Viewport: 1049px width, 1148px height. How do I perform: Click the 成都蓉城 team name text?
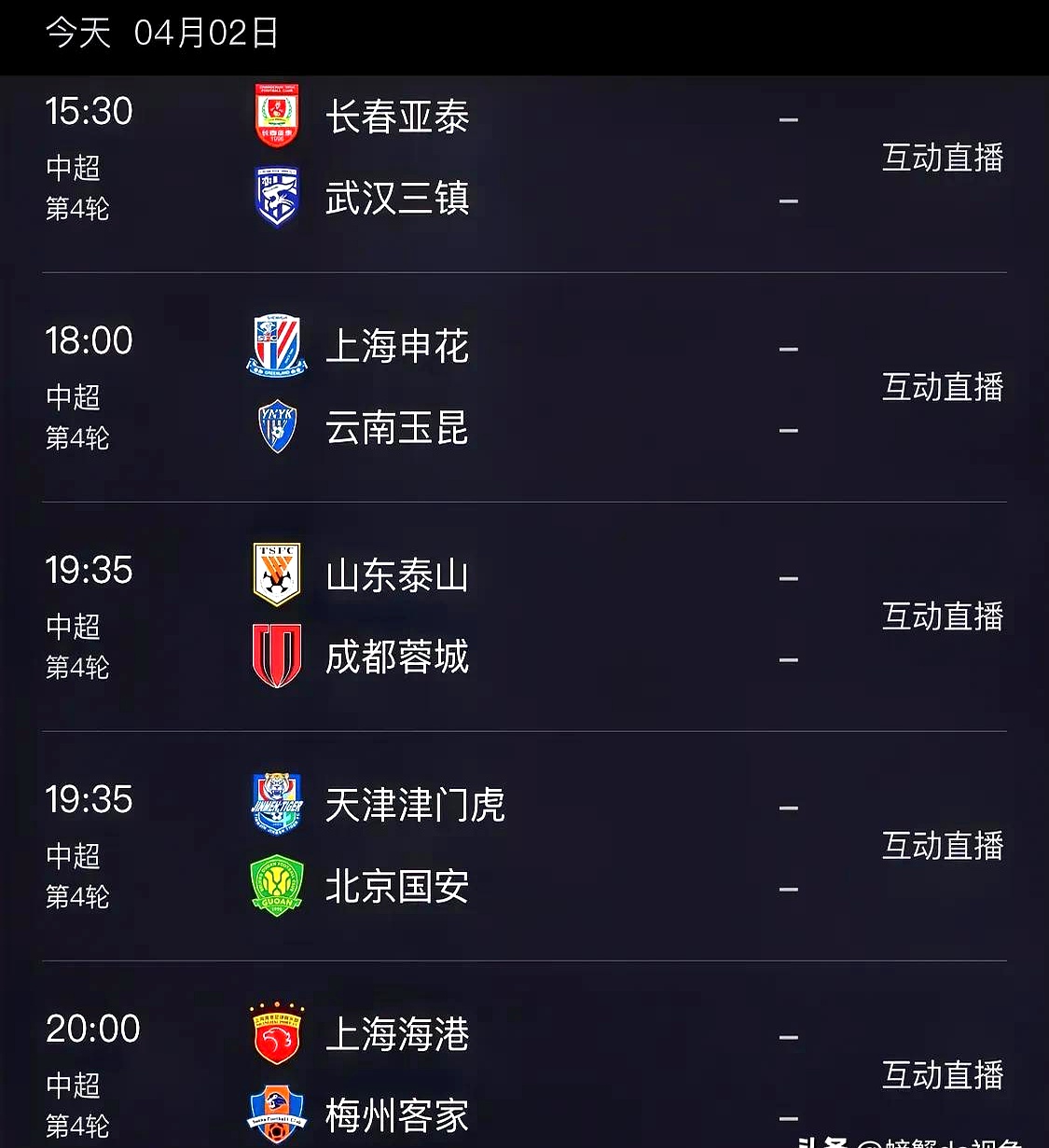point(398,657)
